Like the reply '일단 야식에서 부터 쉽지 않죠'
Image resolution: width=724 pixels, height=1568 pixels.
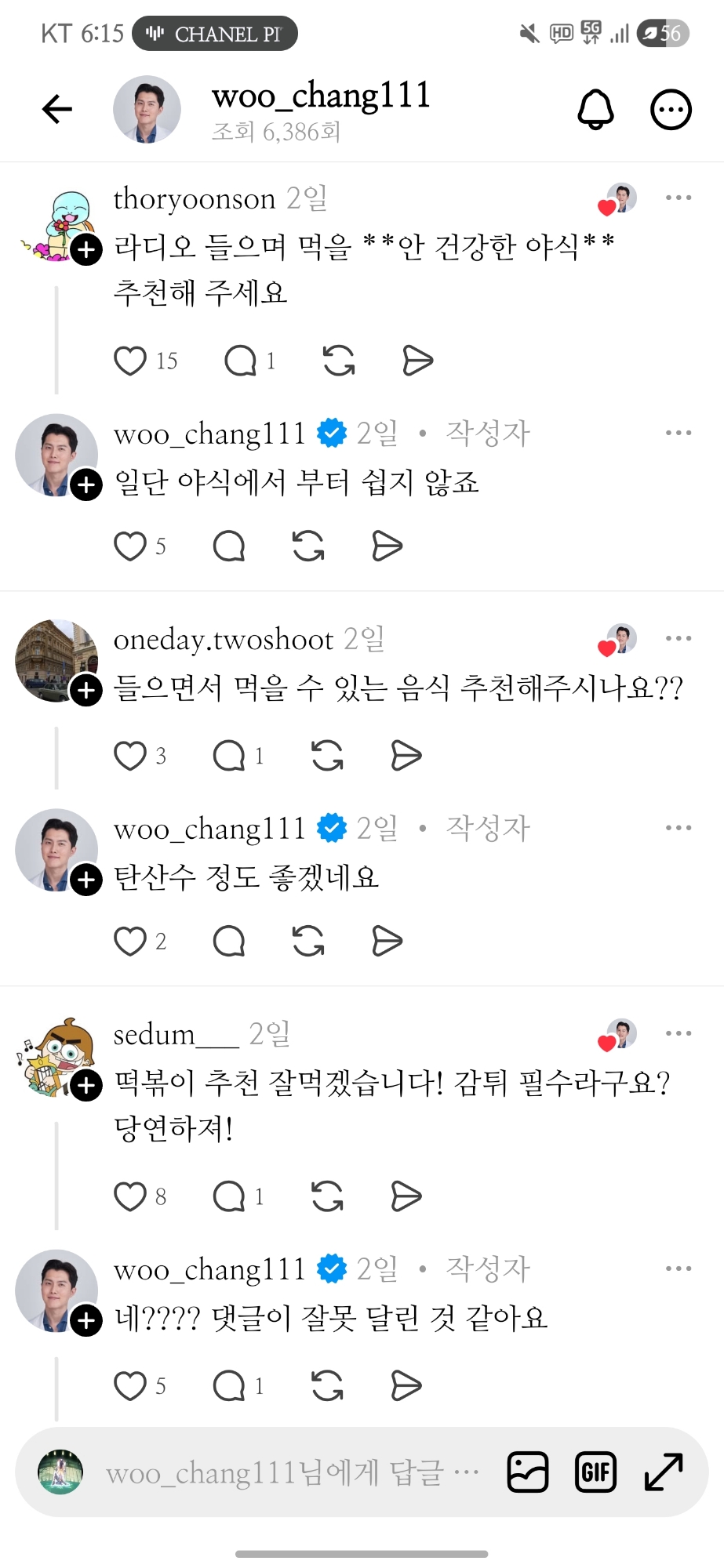(130, 546)
